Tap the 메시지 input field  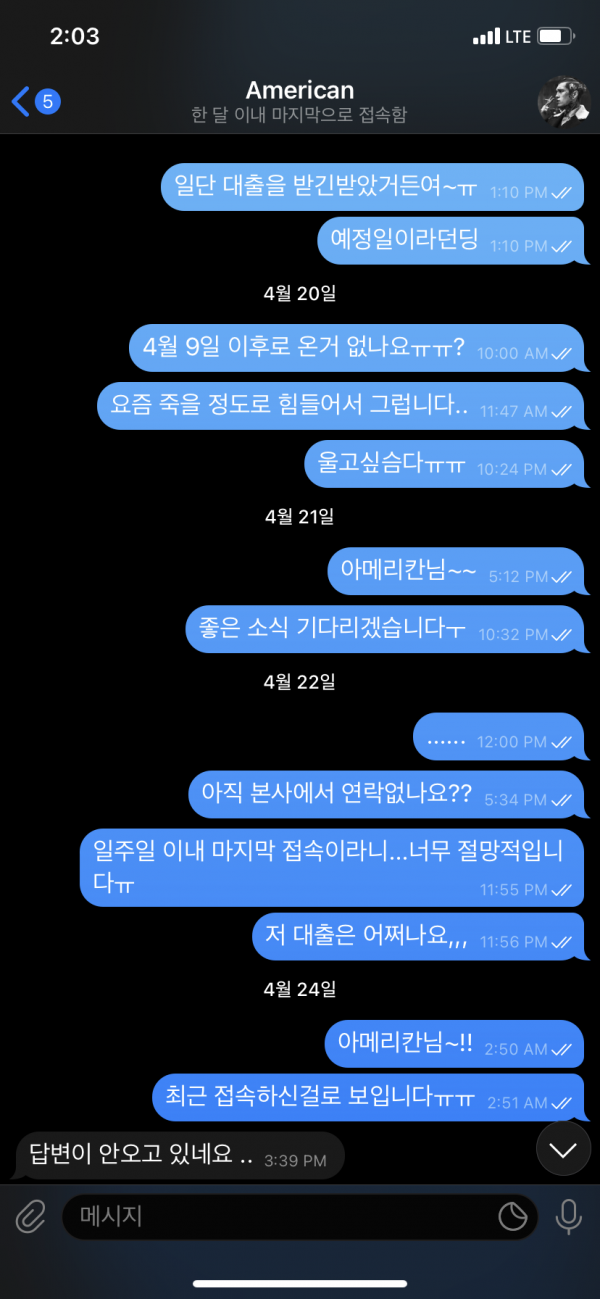(280, 1216)
